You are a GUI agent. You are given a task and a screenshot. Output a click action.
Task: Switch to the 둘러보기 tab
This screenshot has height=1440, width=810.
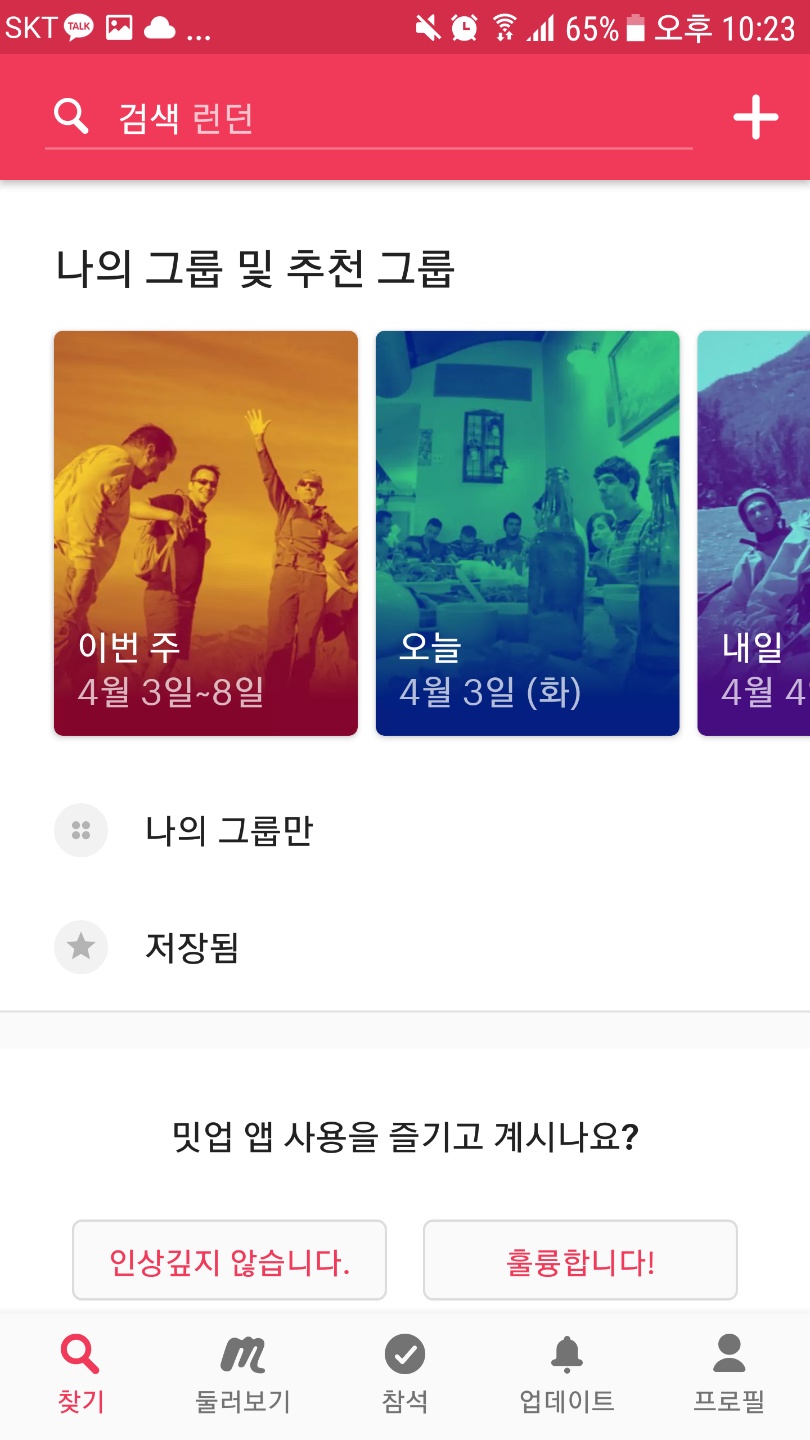243,1374
